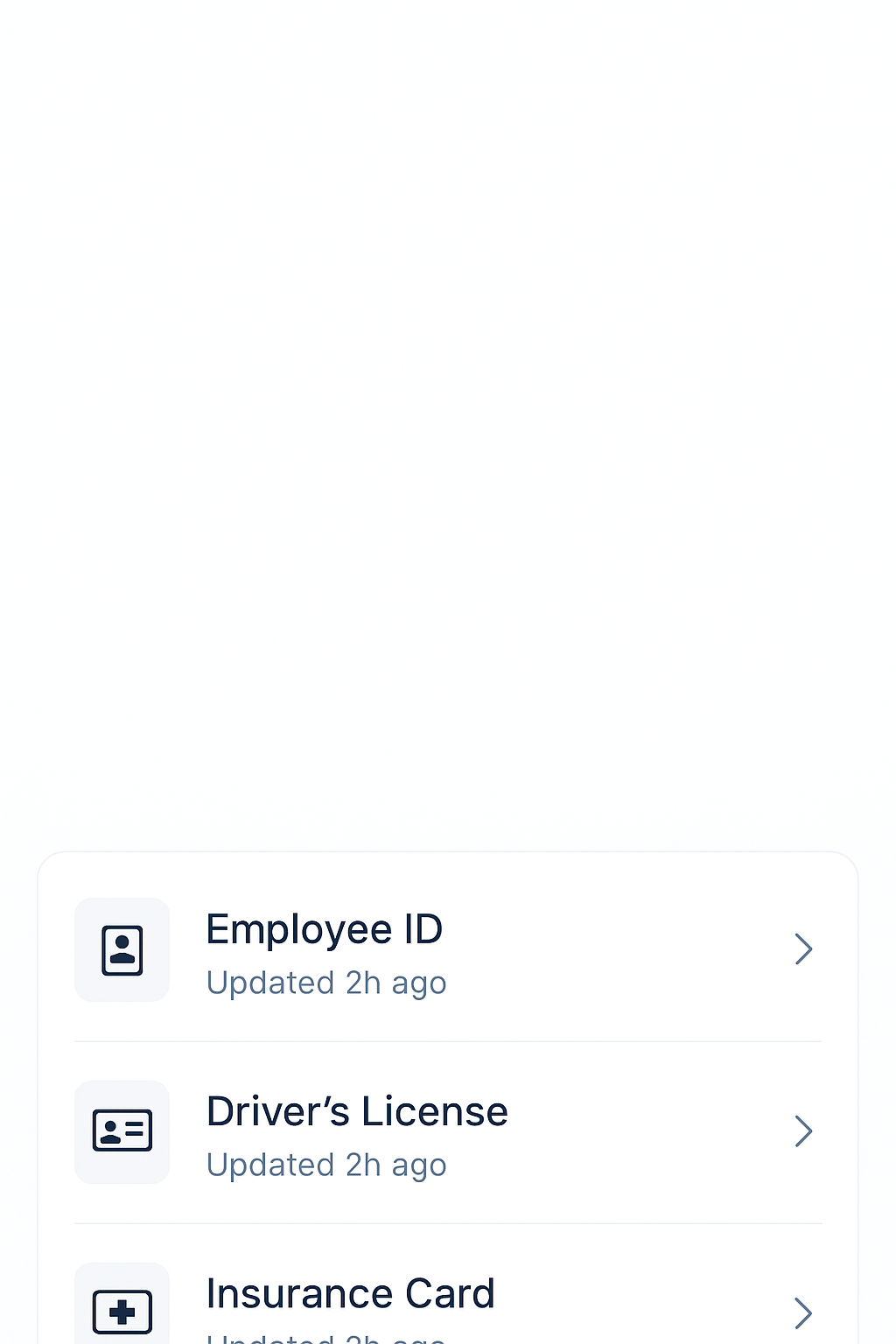
Task: Click the gray icon tile next to Insurance Card
Action: [x=122, y=1312]
